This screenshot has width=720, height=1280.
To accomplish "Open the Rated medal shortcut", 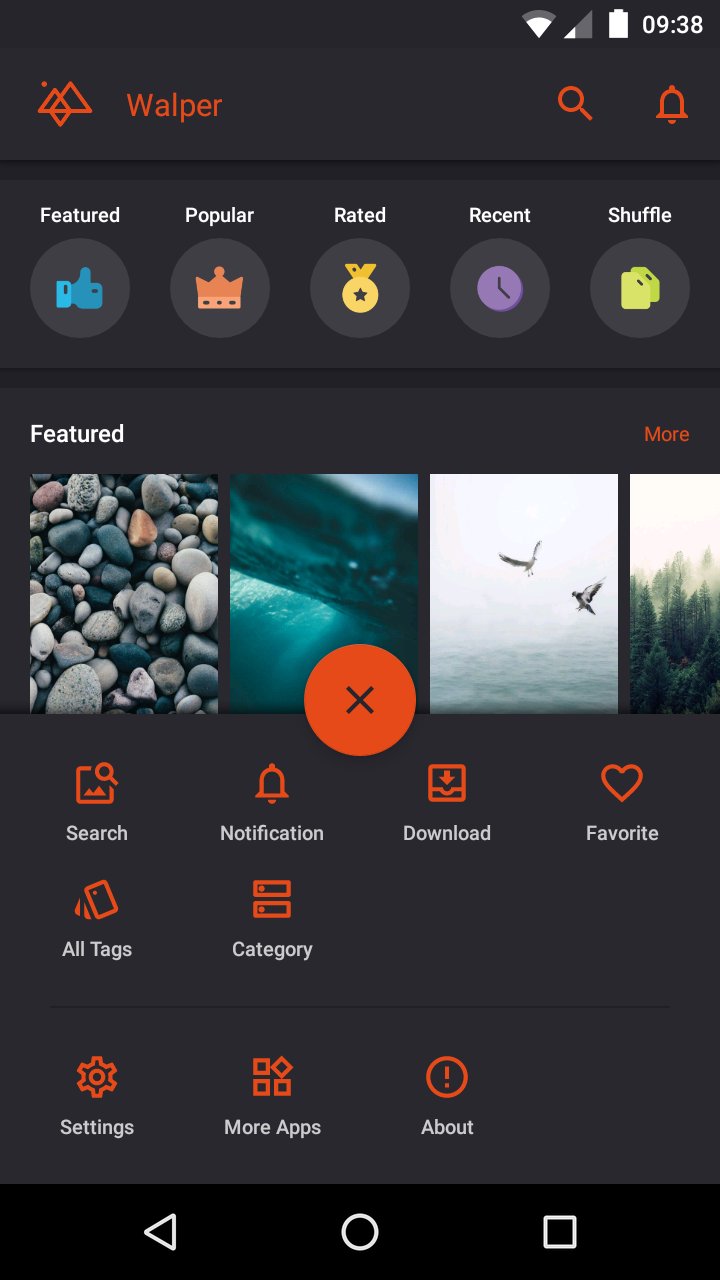I will click(x=360, y=288).
